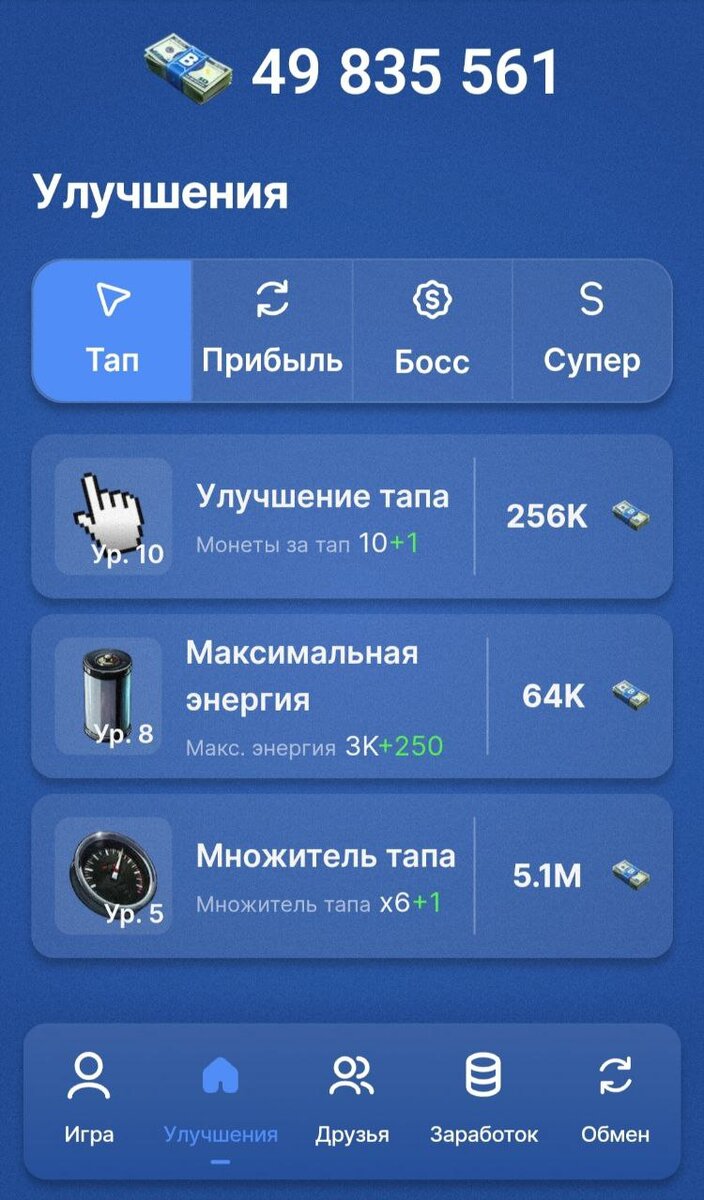Go to the Игра tab
The height and width of the screenshot is (1200, 704).
(89, 1098)
